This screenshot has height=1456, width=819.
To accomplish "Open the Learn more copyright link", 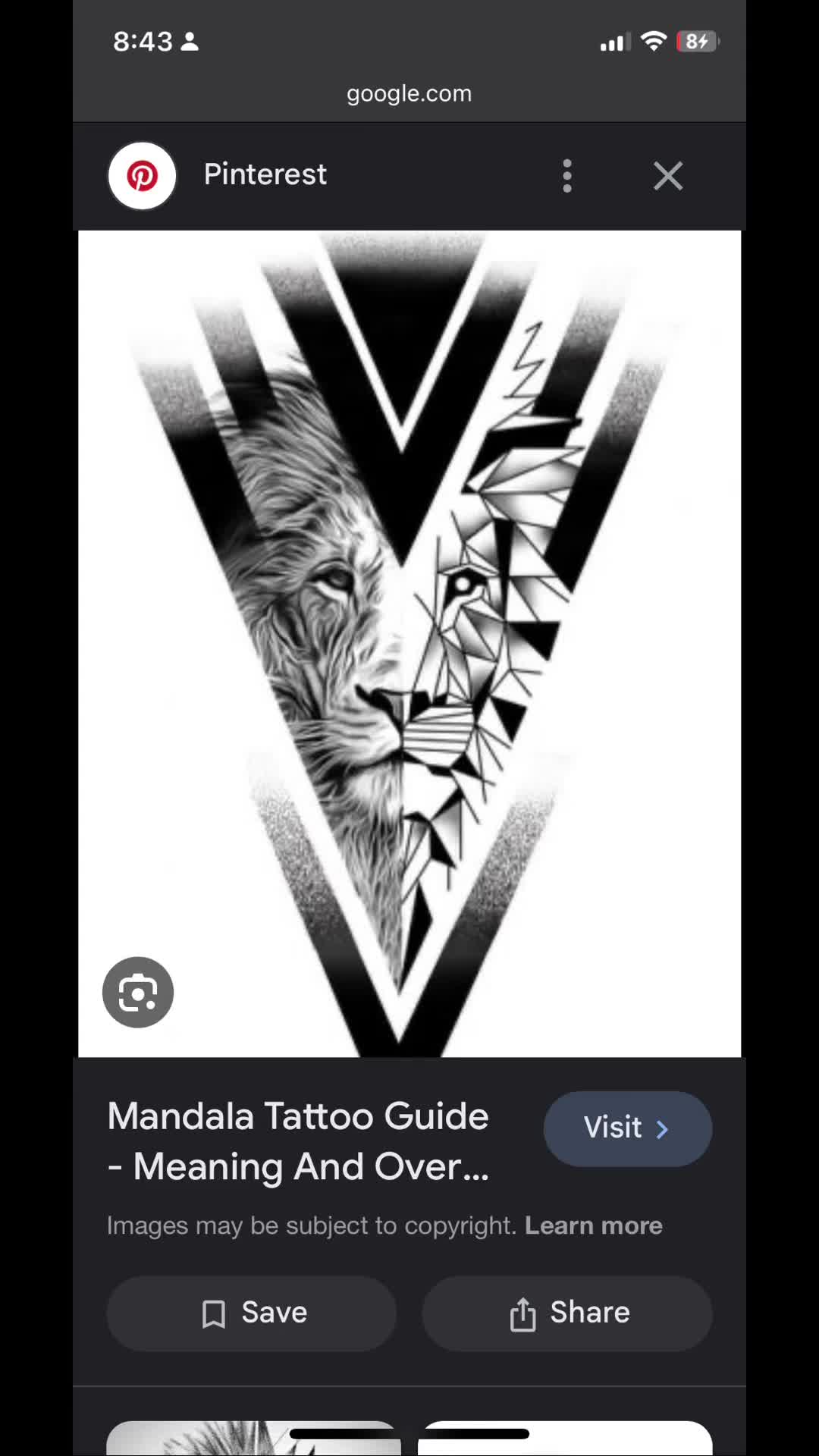I will 594,1225.
